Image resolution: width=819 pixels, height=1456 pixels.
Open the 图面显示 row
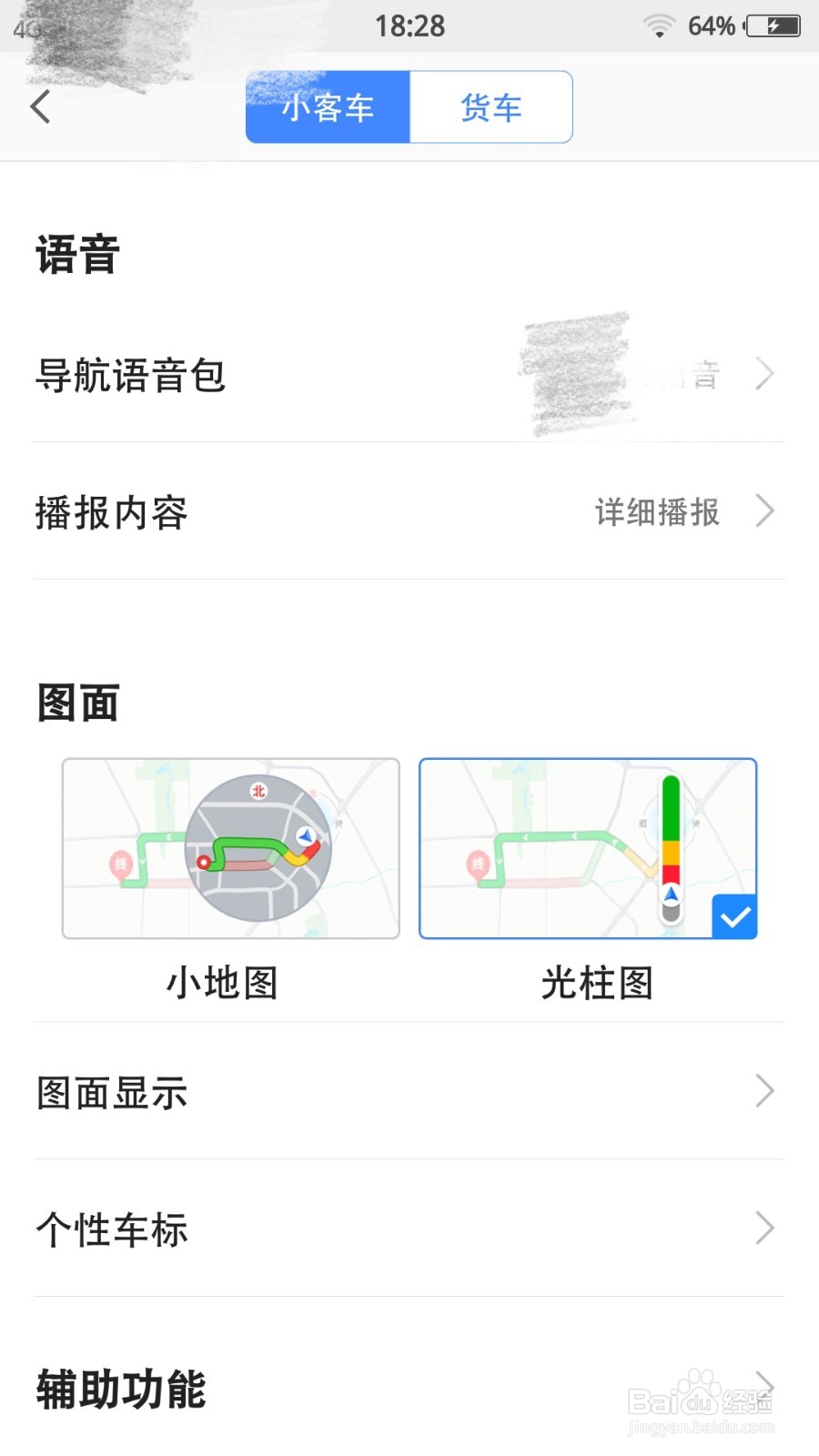(x=409, y=1092)
